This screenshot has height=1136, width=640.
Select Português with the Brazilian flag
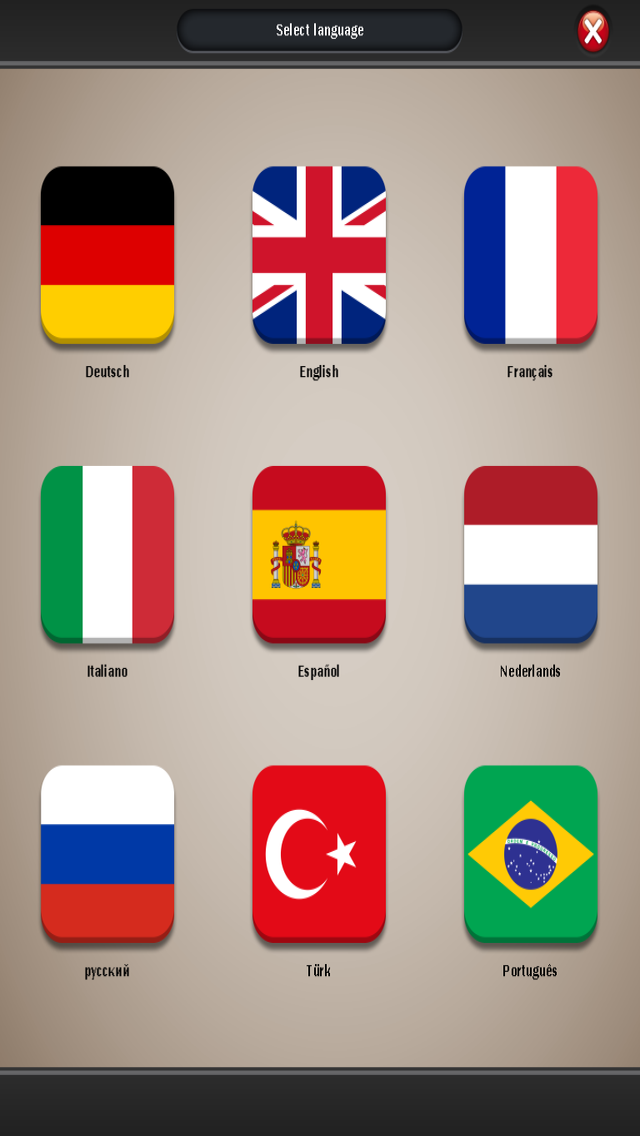pos(531,853)
